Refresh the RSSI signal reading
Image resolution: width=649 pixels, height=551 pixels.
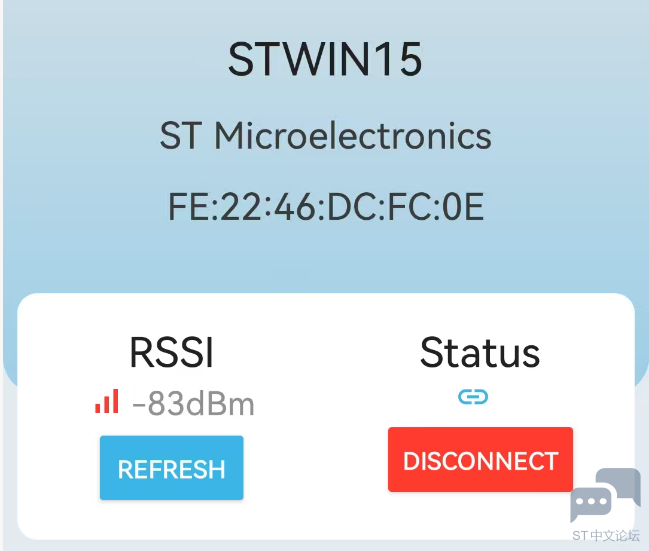(x=171, y=468)
